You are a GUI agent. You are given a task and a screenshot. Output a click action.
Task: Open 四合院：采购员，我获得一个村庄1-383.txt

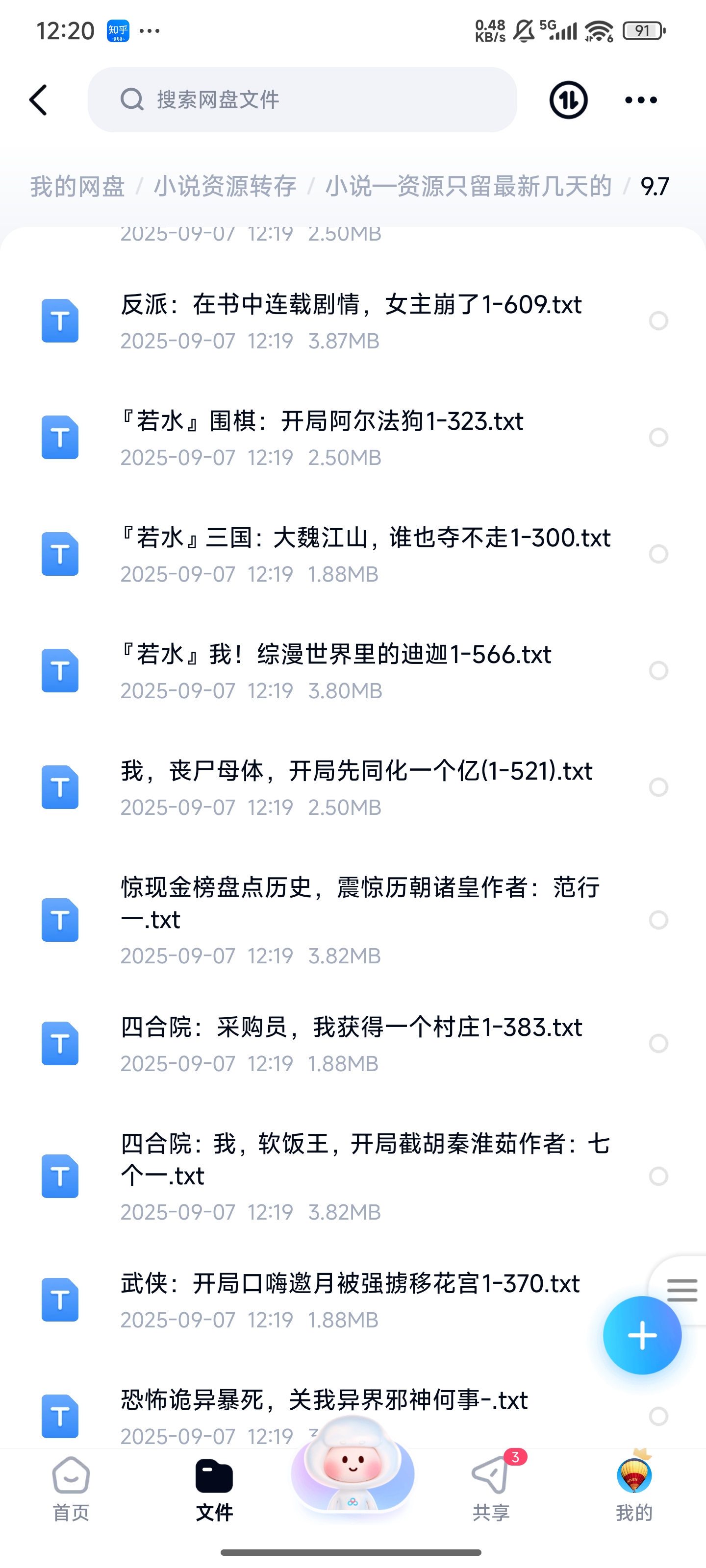(351, 1028)
